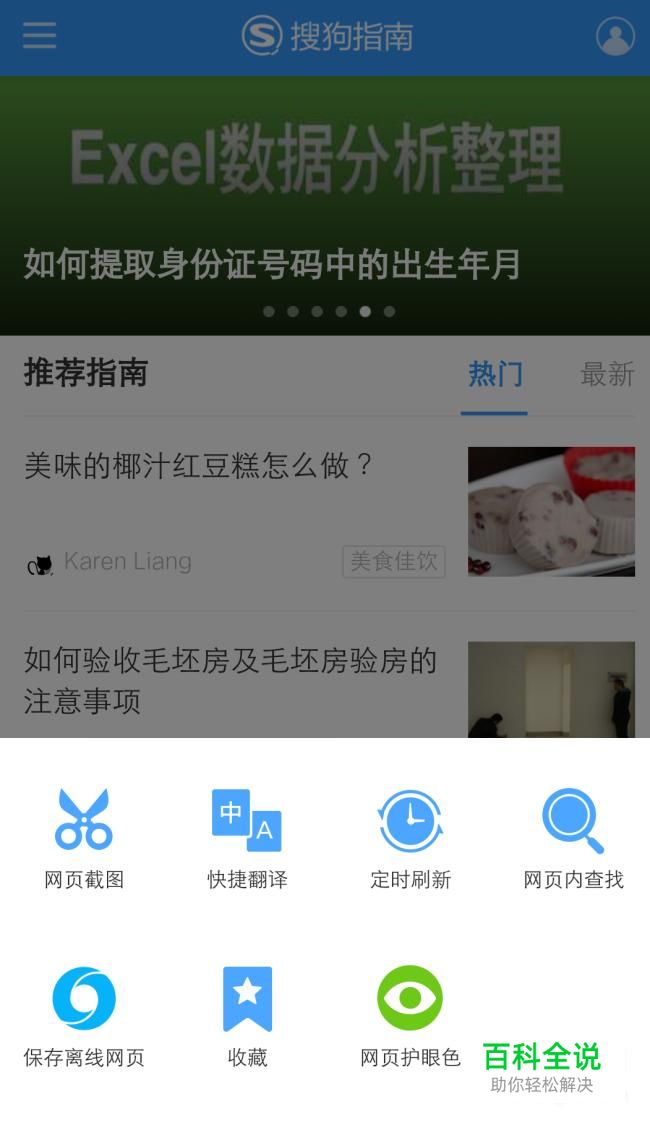Launch 快捷翻译 translation tool
650x1128 pixels.
click(x=247, y=839)
